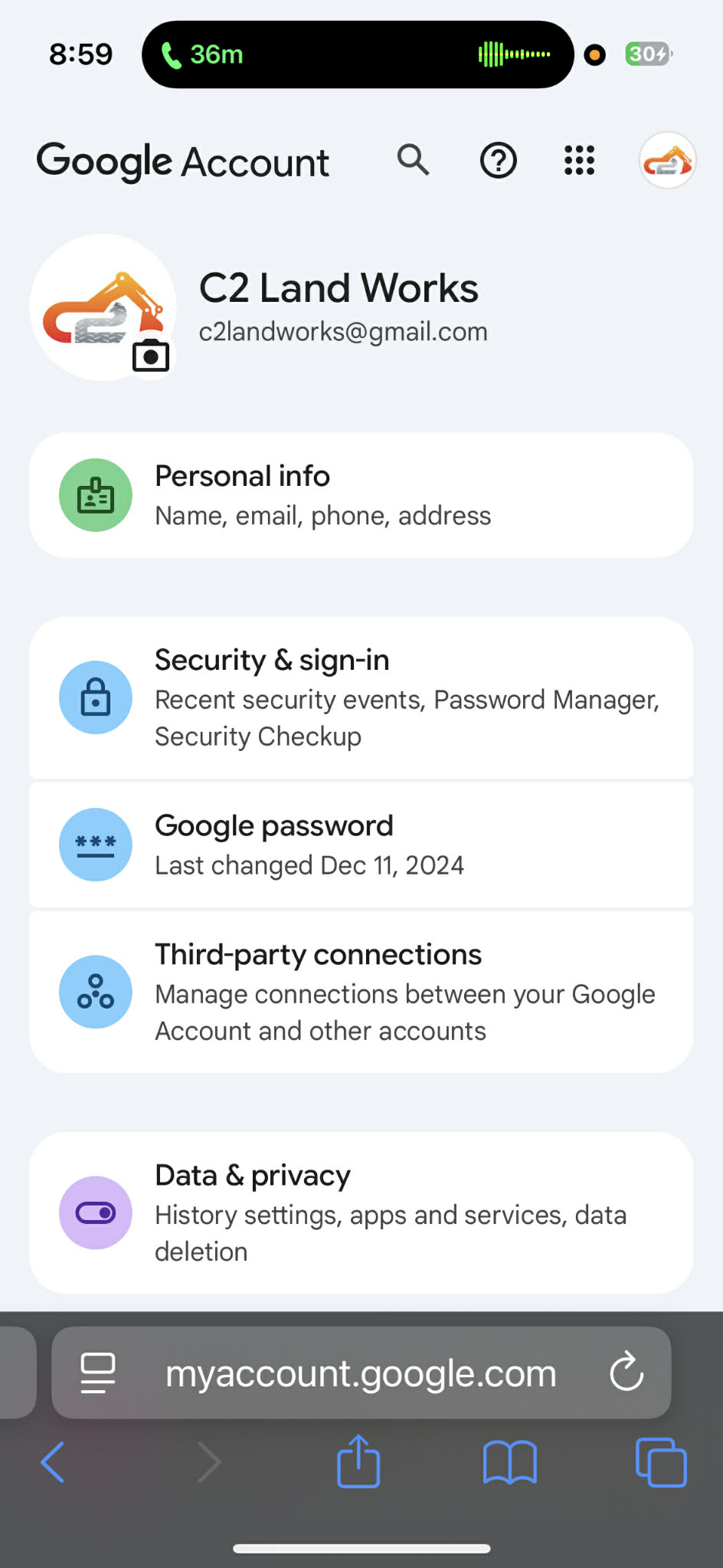Open Third-party connections
The image size is (723, 1568).
pyautogui.click(x=361, y=992)
